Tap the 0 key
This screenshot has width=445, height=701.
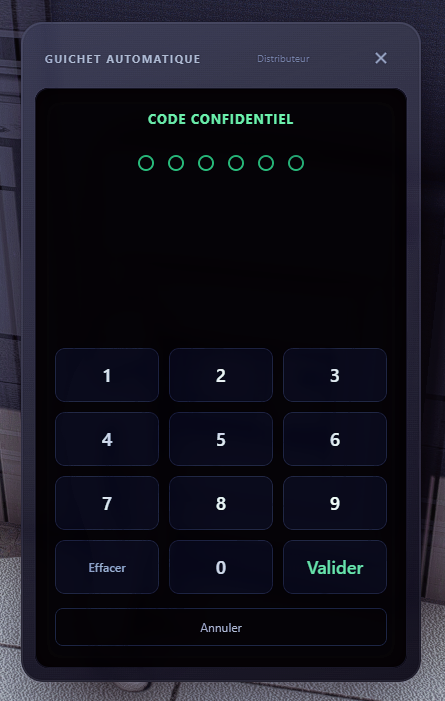pos(221,567)
